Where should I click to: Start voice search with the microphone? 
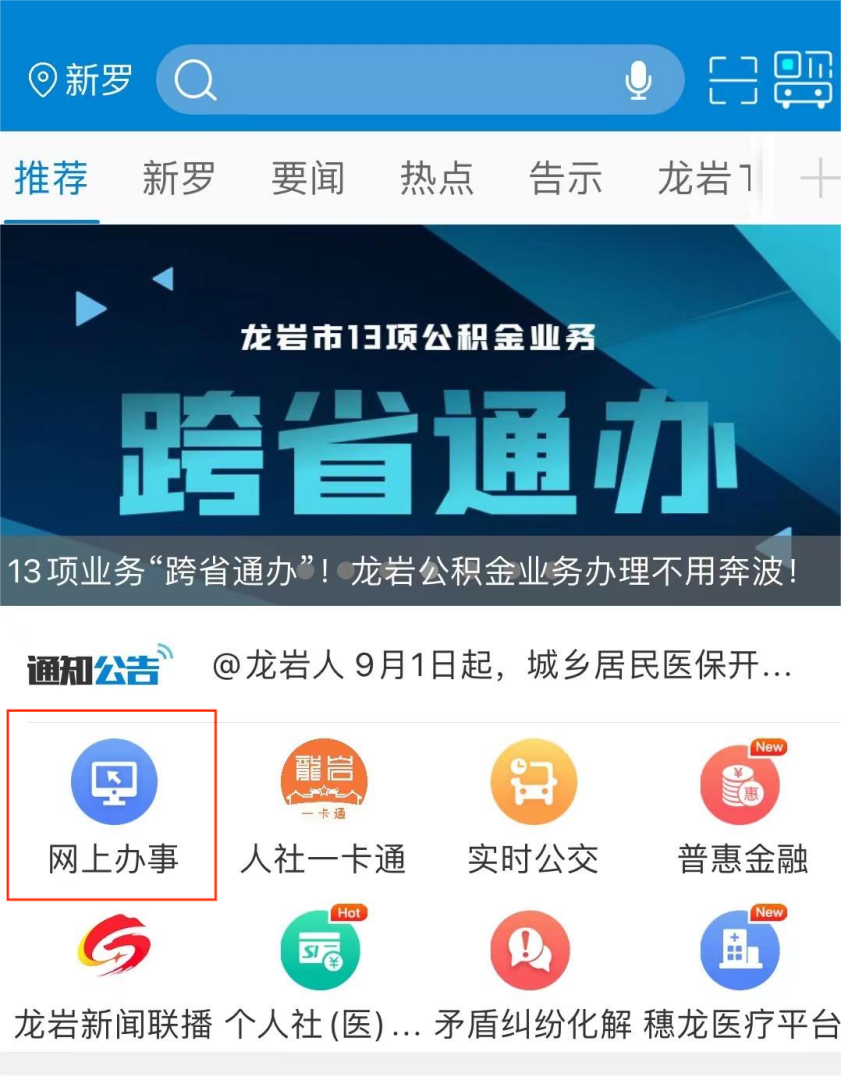coord(638,80)
